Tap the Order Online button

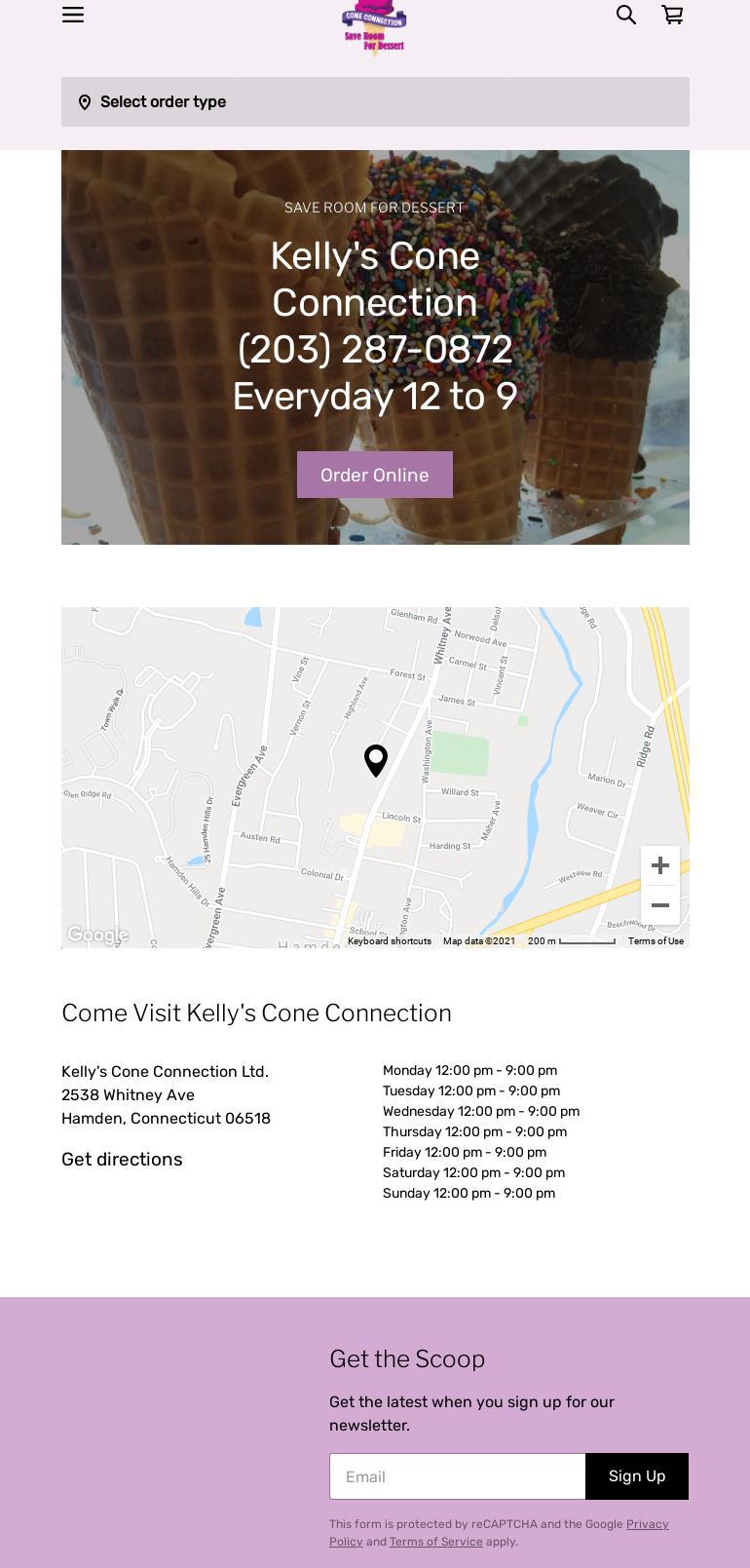[375, 475]
